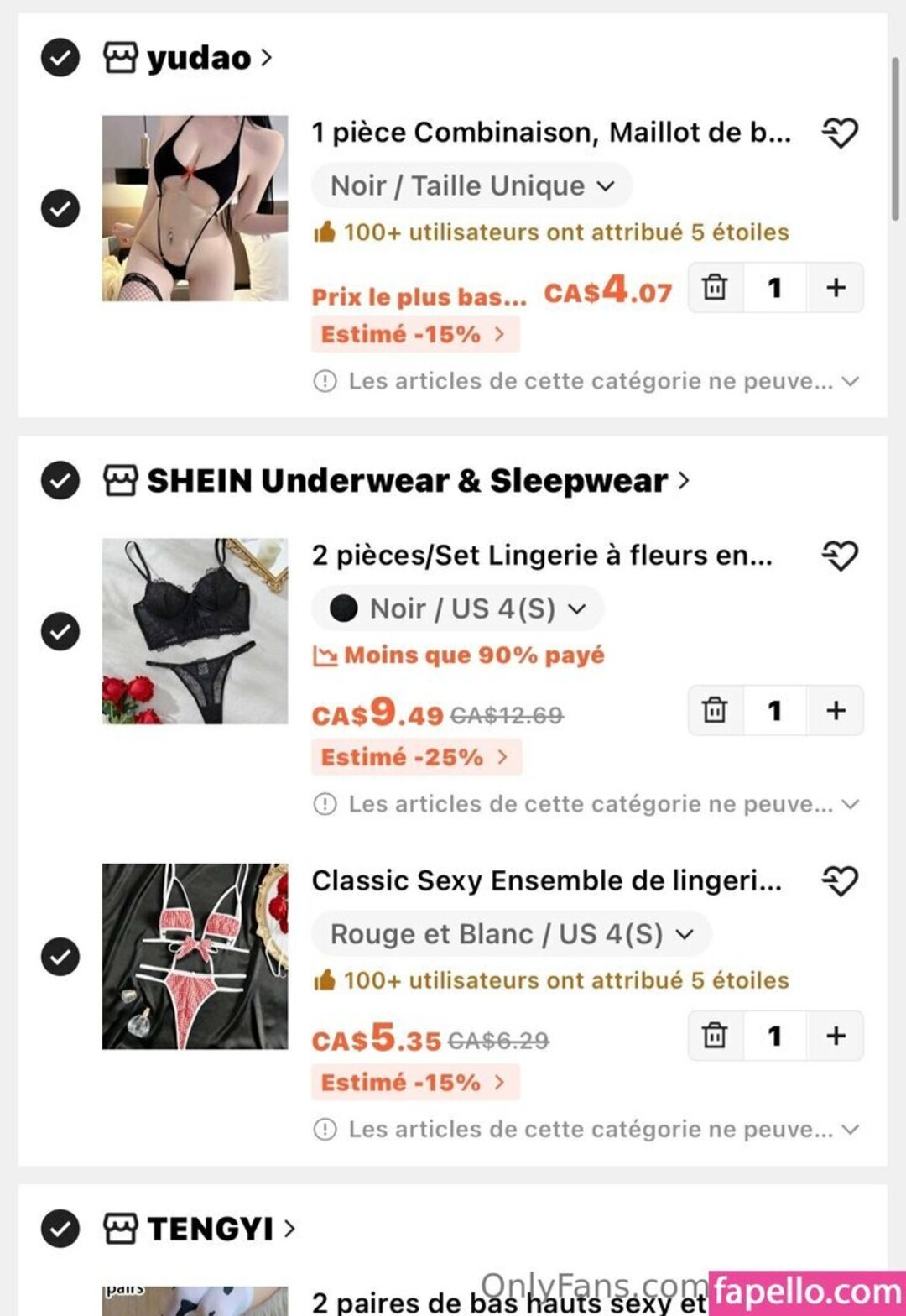The width and height of the screenshot is (906, 1316).
Task: Open Estimé -15% details for CA$4.07 item
Action: point(414,334)
